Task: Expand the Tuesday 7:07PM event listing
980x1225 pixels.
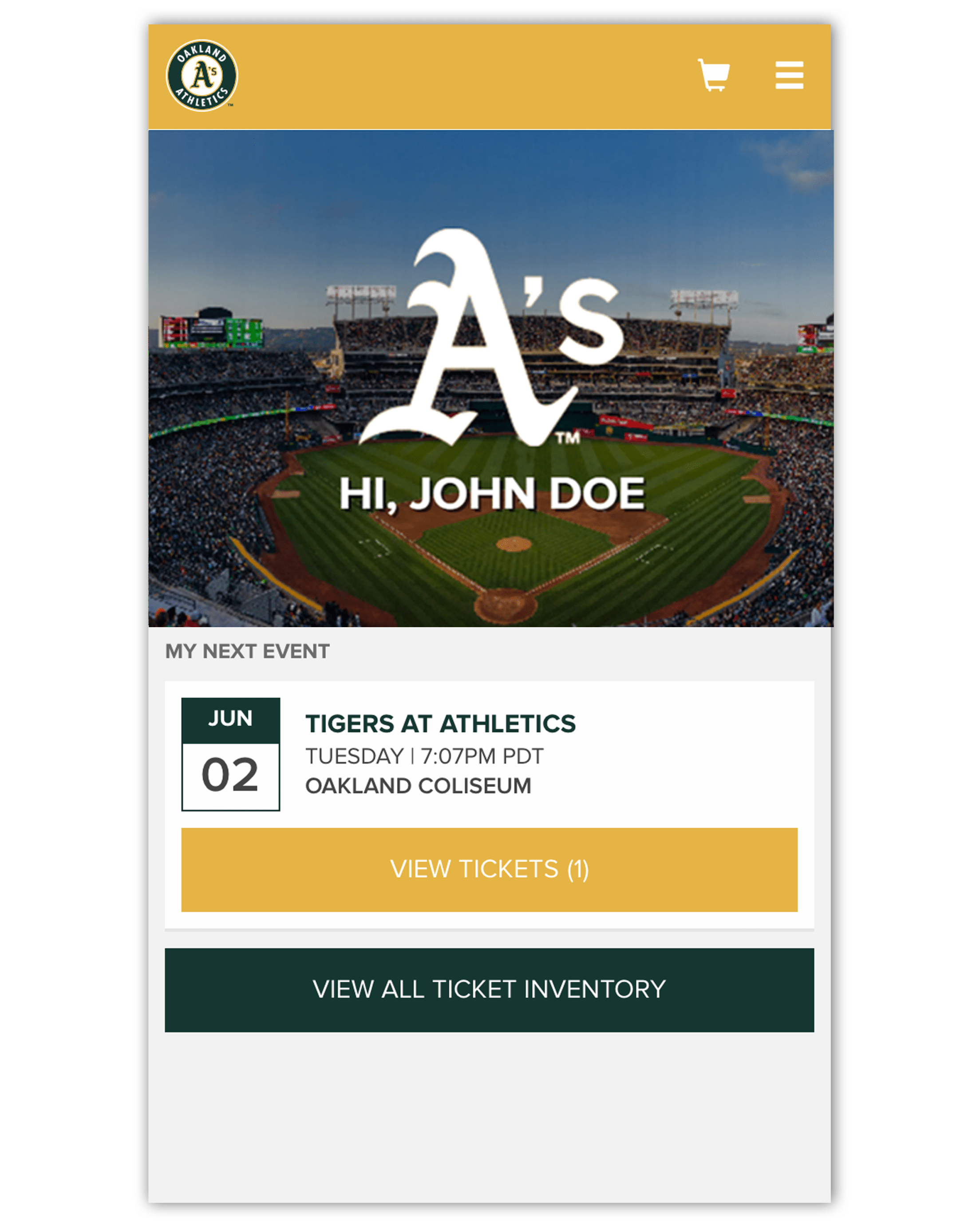Action: (x=425, y=756)
